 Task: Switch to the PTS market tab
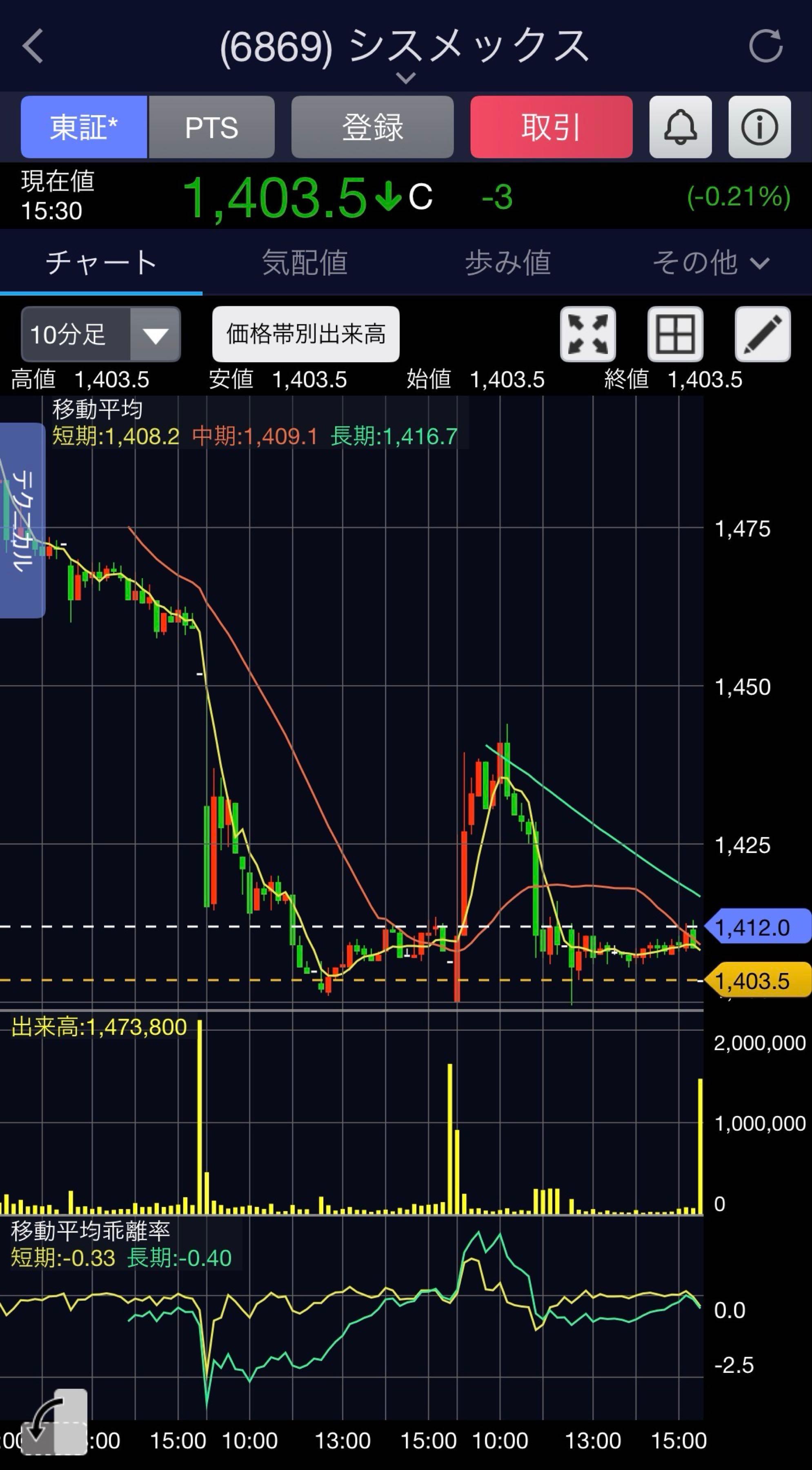[x=211, y=127]
